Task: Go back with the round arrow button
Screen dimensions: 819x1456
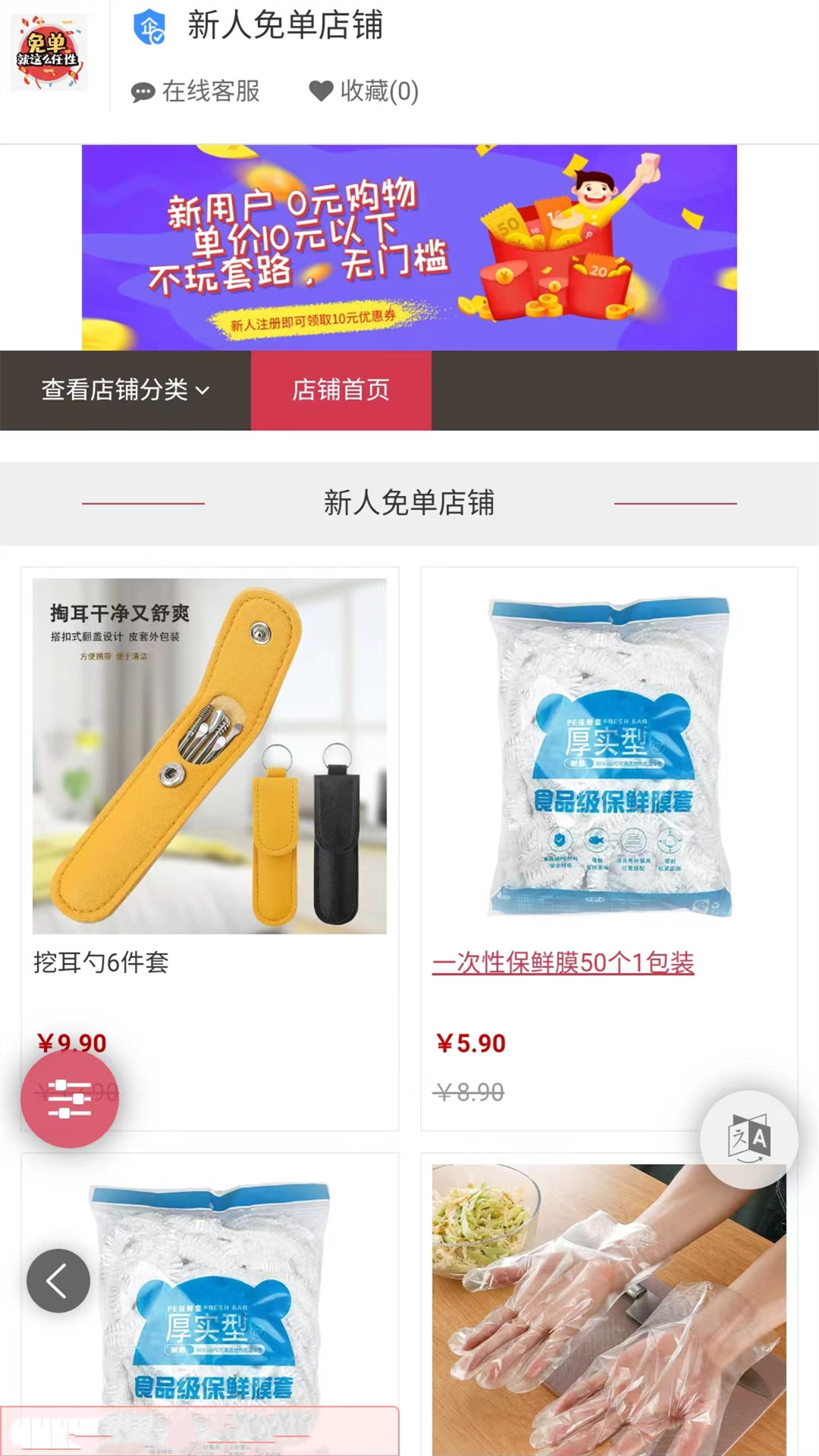Action: pyautogui.click(x=58, y=1281)
